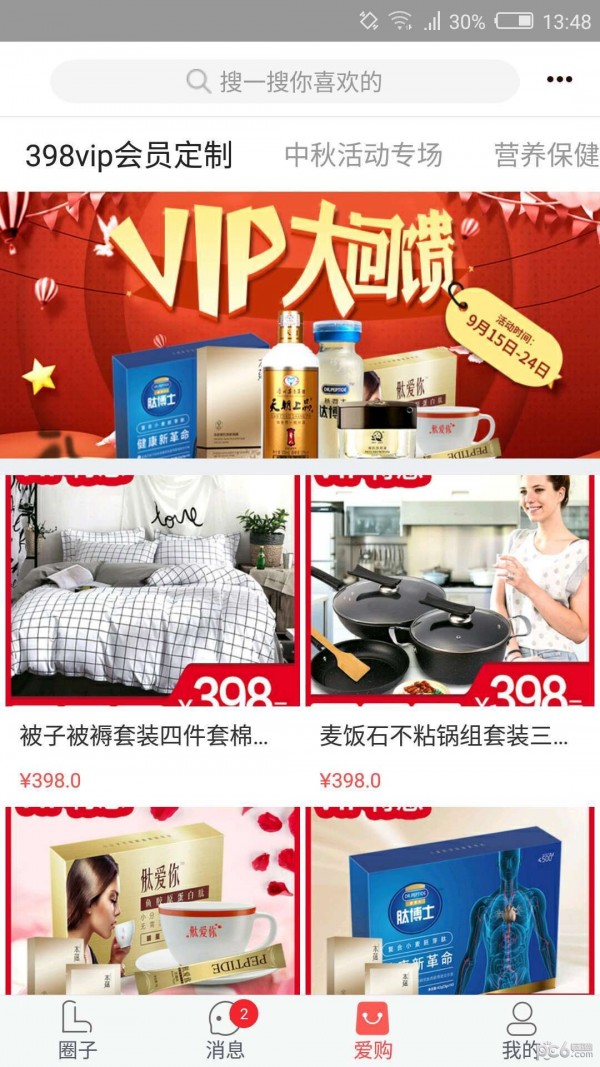View the 肽博士 blue box product

(x=450, y=900)
